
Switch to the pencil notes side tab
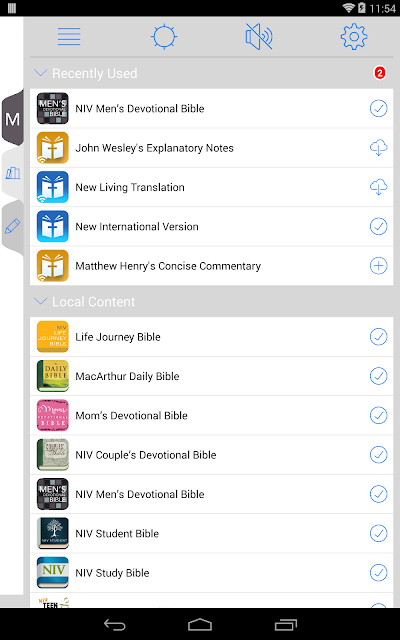coord(12,227)
